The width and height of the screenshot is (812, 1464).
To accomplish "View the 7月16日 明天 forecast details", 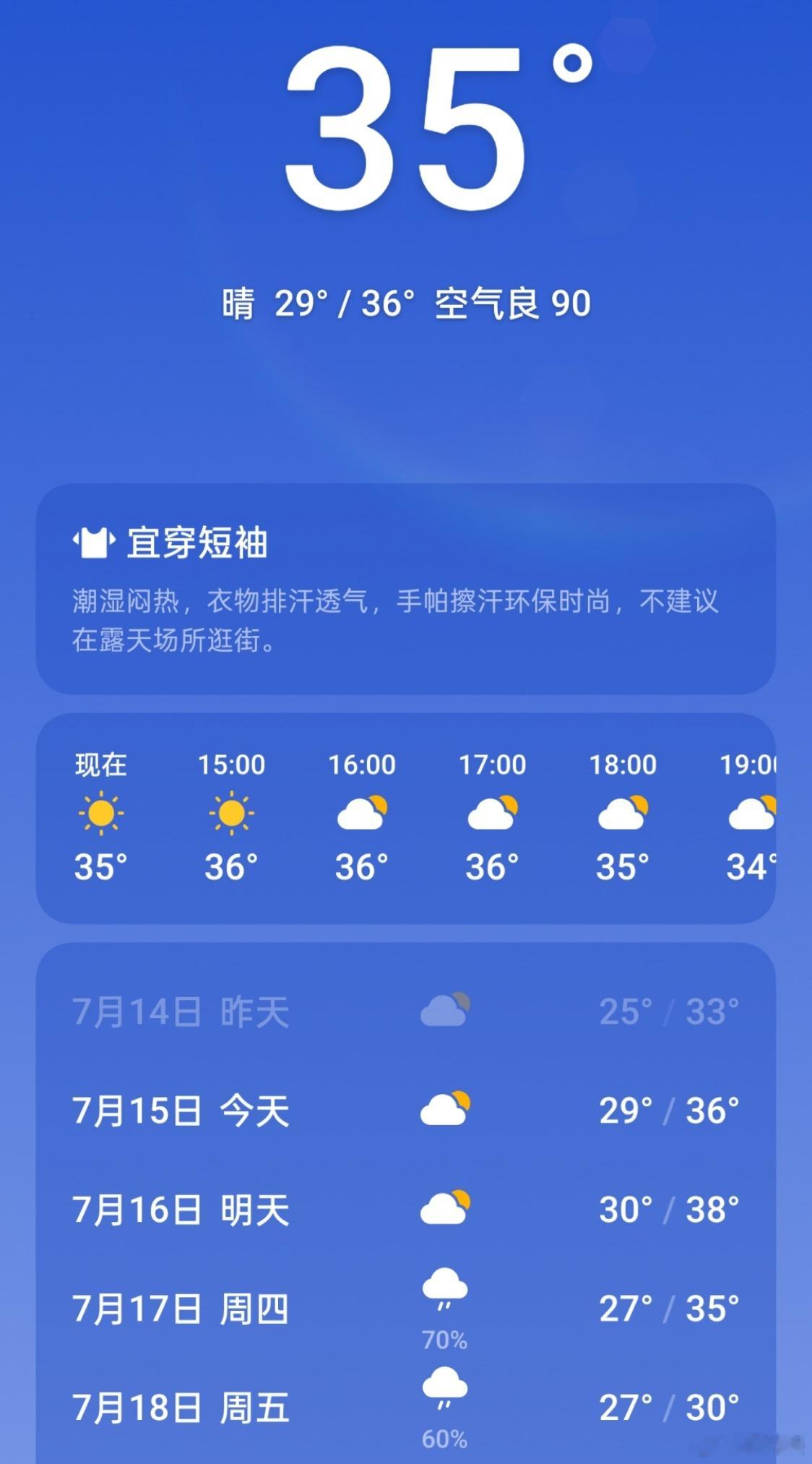I will coord(405,1210).
